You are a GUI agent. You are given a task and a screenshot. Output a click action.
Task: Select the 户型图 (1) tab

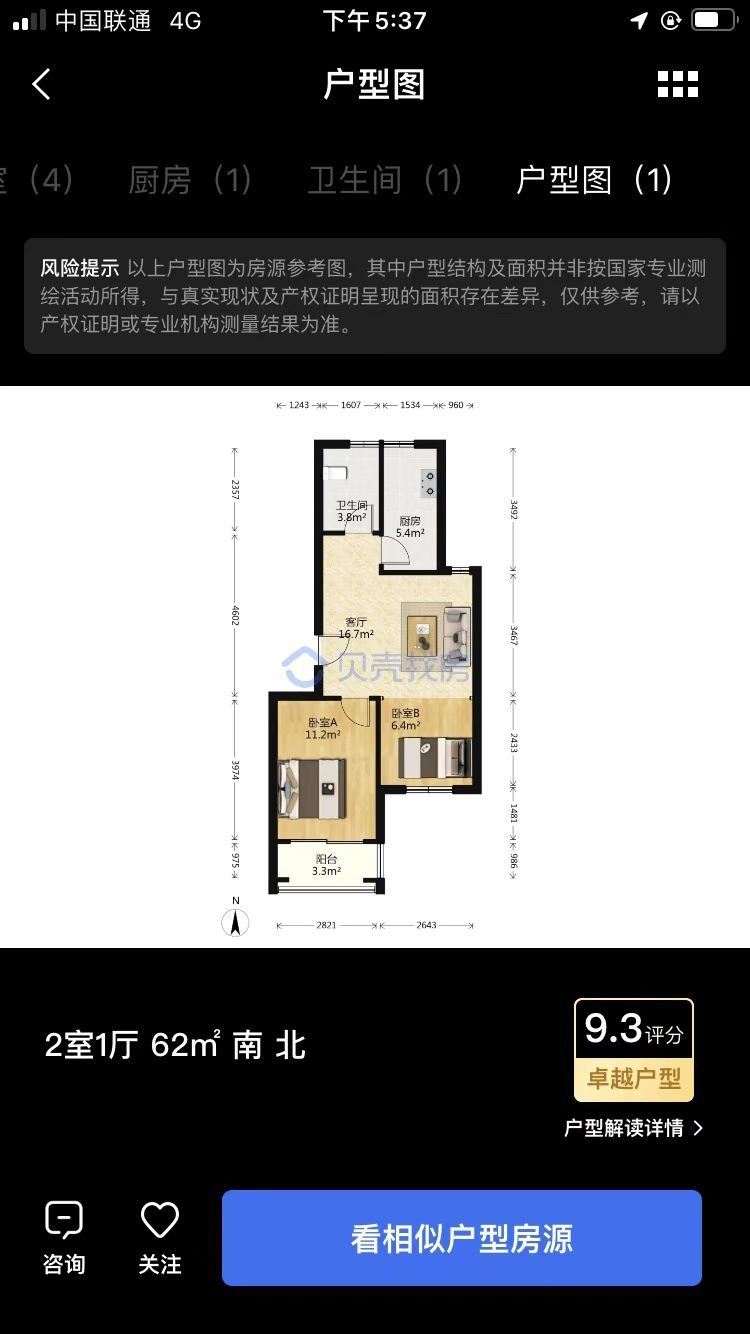click(x=594, y=180)
